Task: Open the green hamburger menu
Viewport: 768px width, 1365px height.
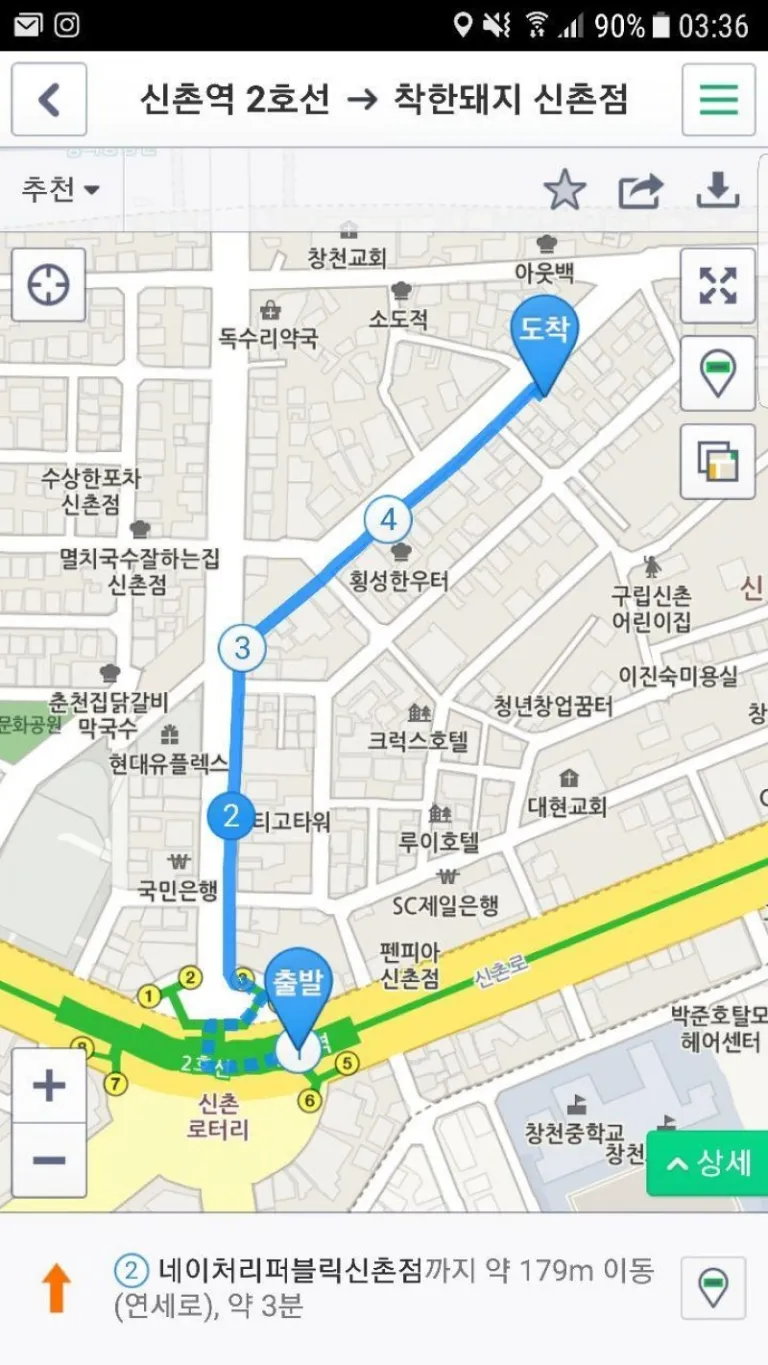Action: pos(718,100)
